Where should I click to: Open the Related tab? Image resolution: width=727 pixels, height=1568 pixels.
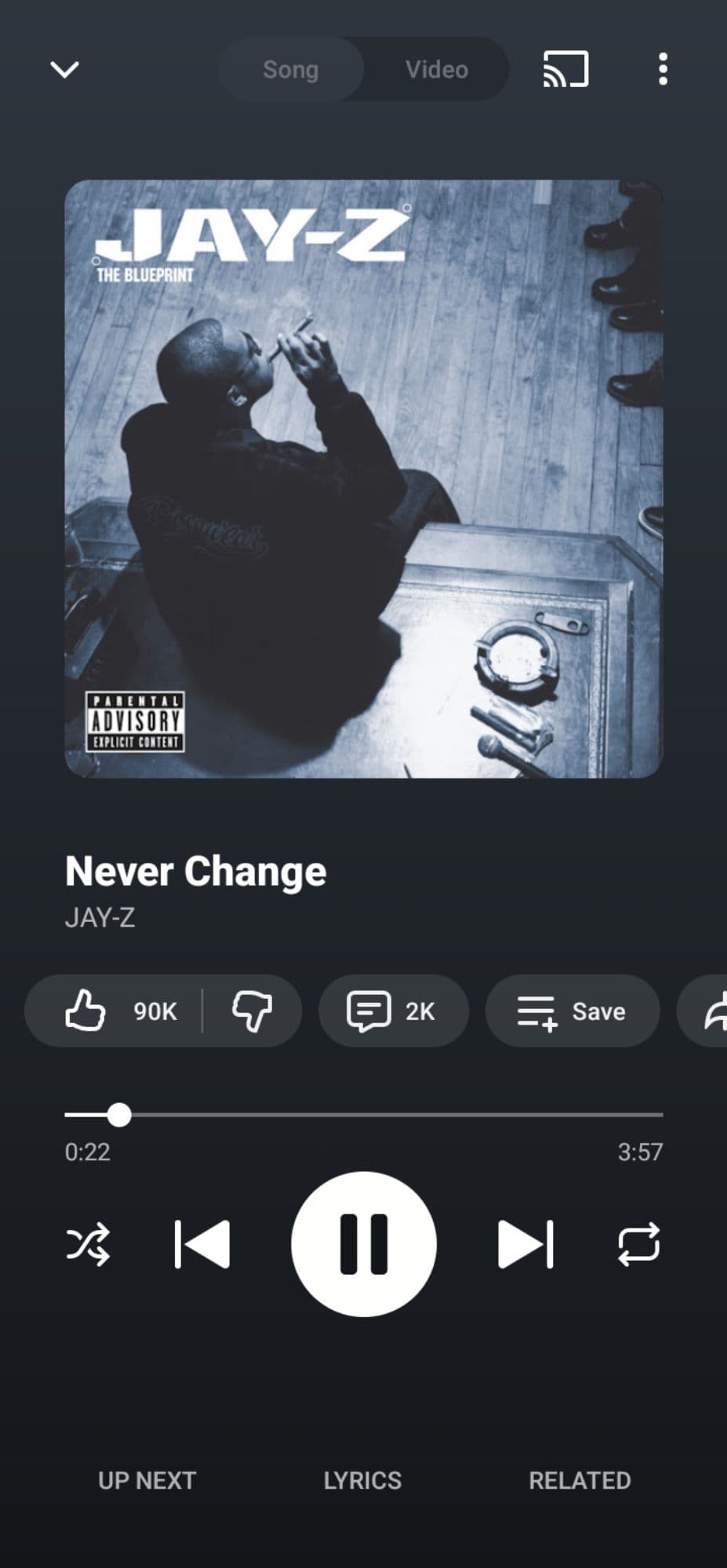[x=580, y=1480]
